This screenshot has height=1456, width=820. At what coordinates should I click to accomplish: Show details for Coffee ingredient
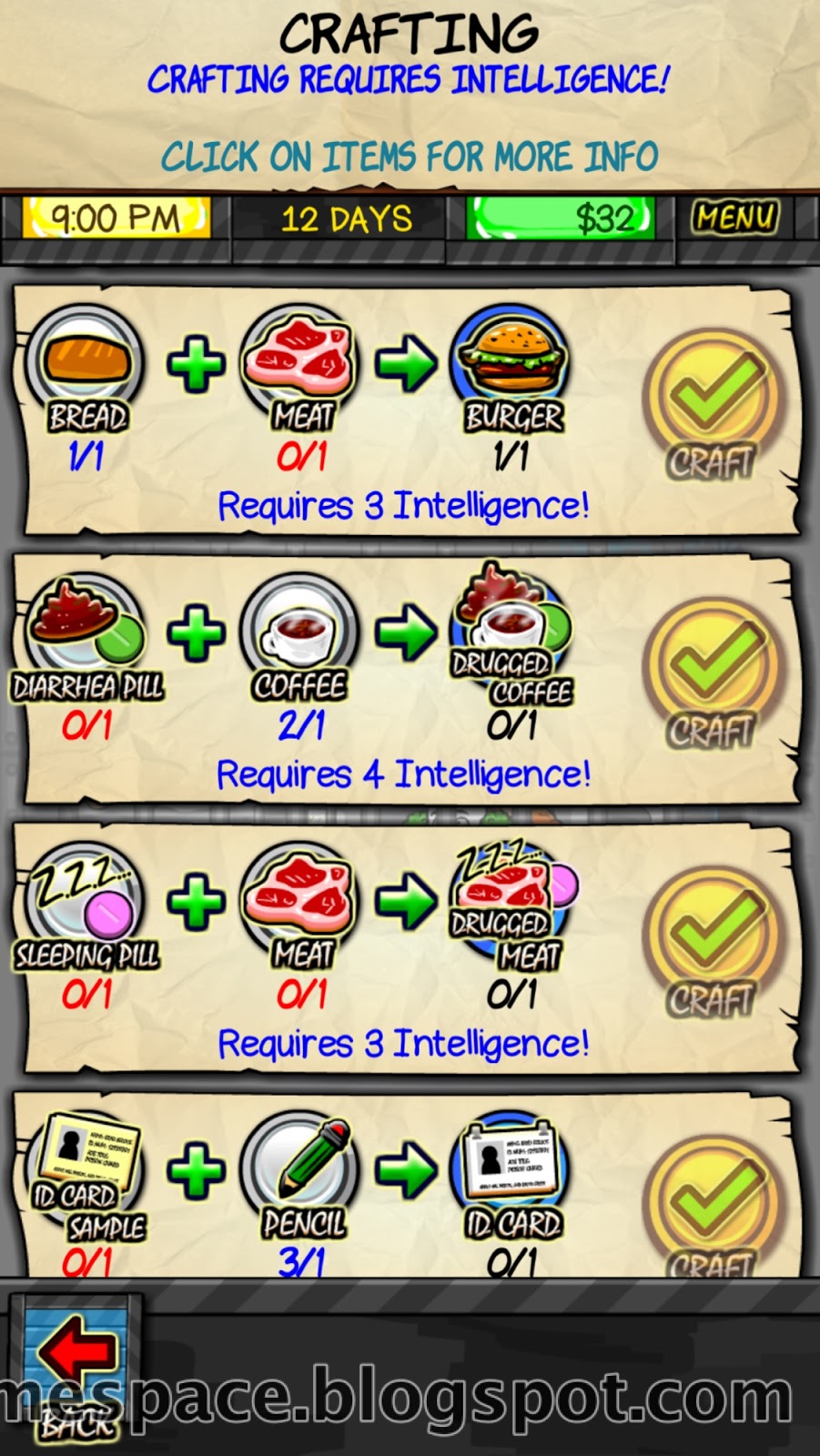click(299, 630)
